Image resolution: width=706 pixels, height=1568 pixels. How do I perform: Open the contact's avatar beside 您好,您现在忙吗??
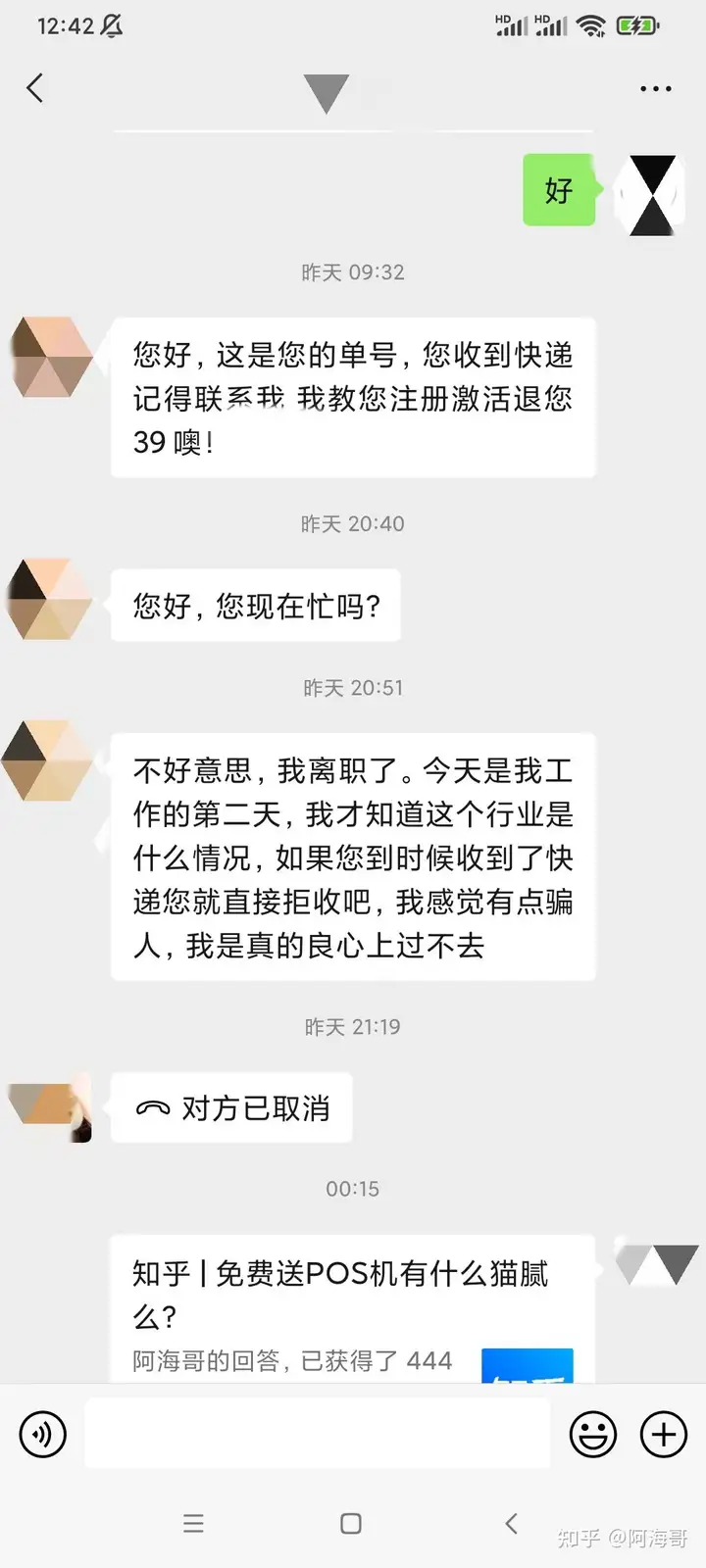point(49,599)
